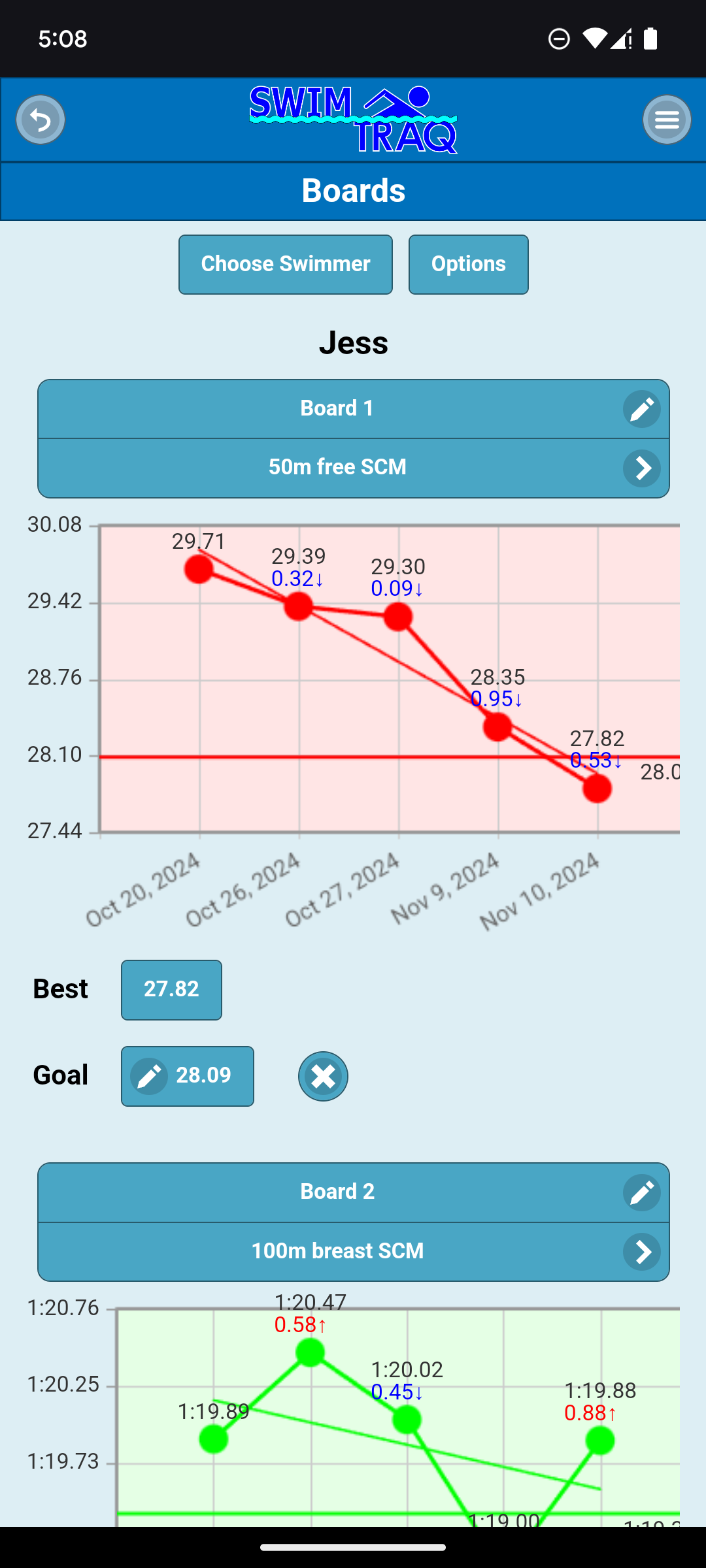Tap Choose Swimmer button

pyautogui.click(x=286, y=265)
